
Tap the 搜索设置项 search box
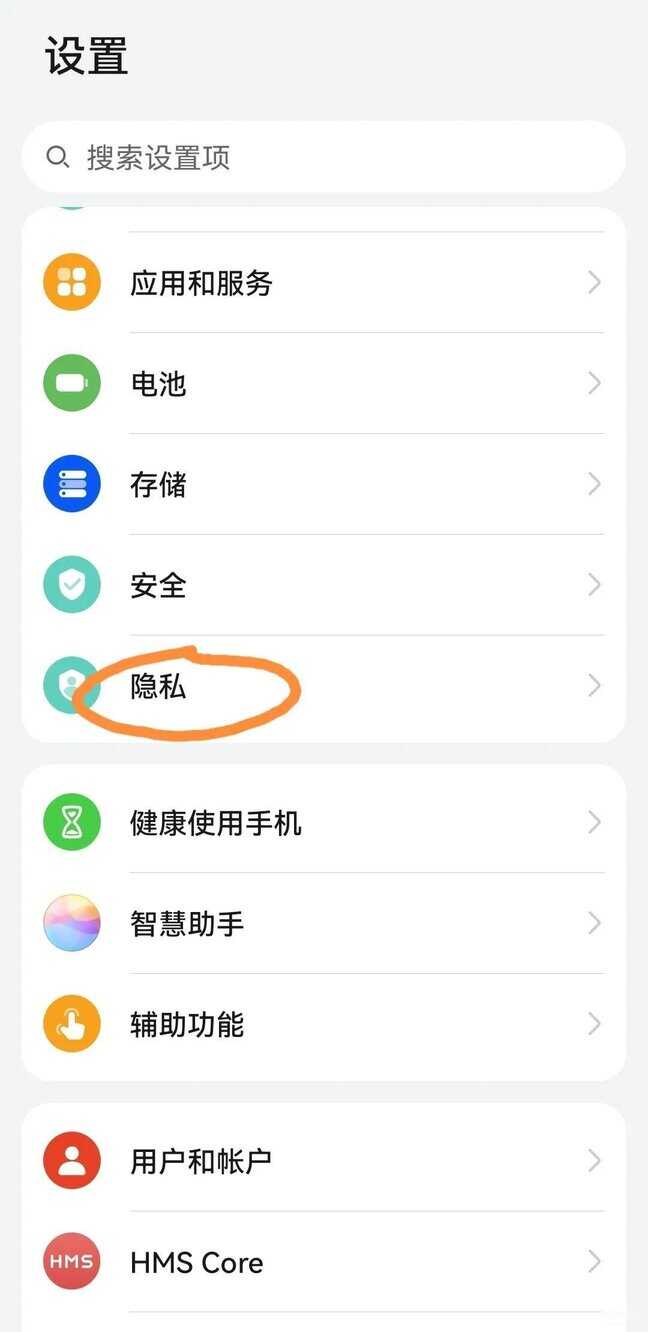324,157
